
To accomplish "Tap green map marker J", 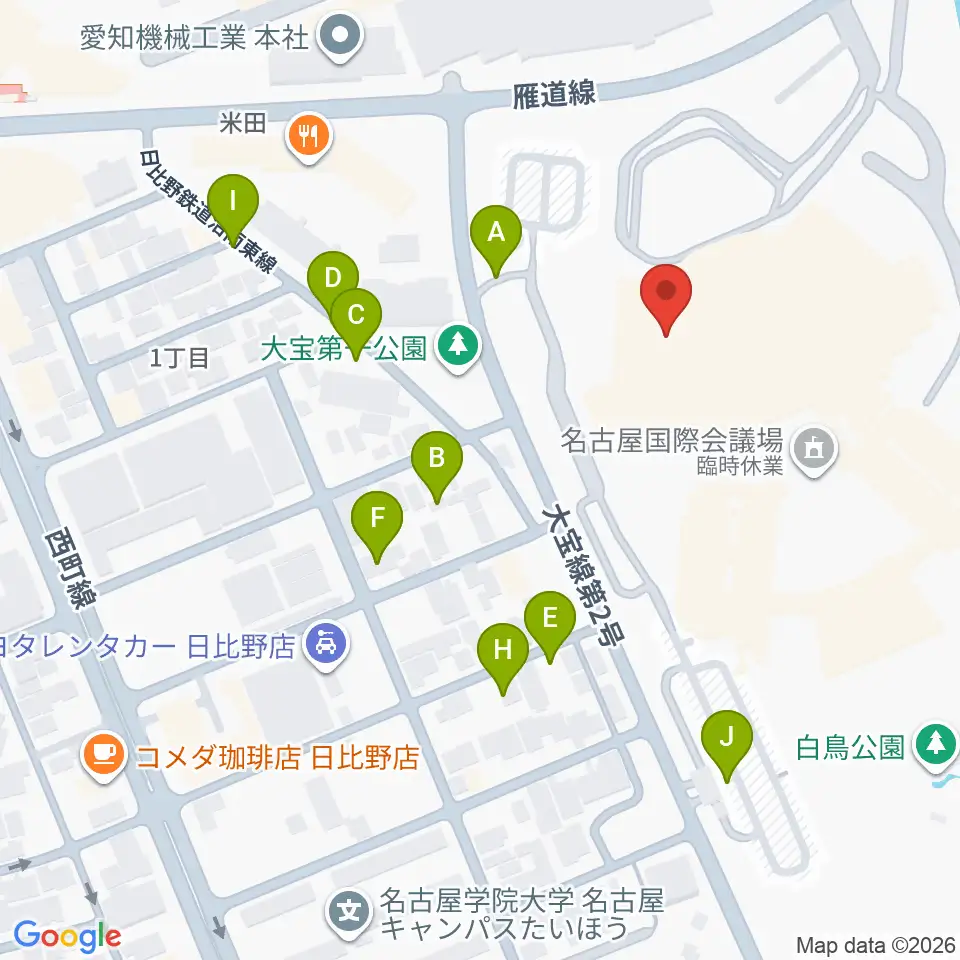I will 727,746.
